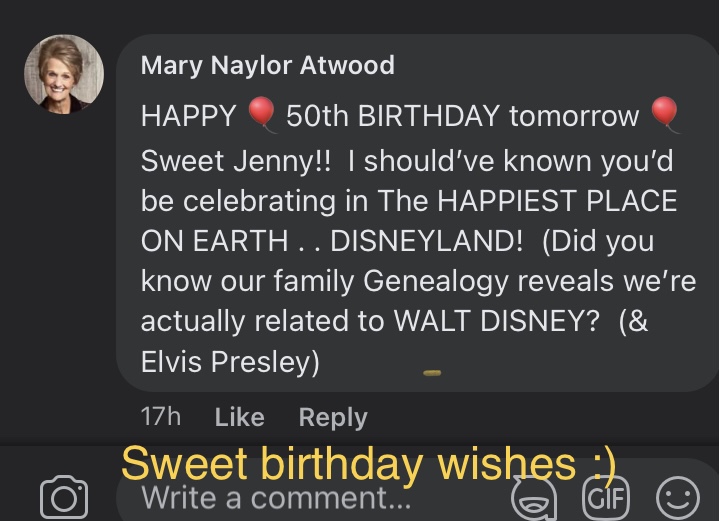Open Mary Naylor Atwood's name link

[267, 65]
